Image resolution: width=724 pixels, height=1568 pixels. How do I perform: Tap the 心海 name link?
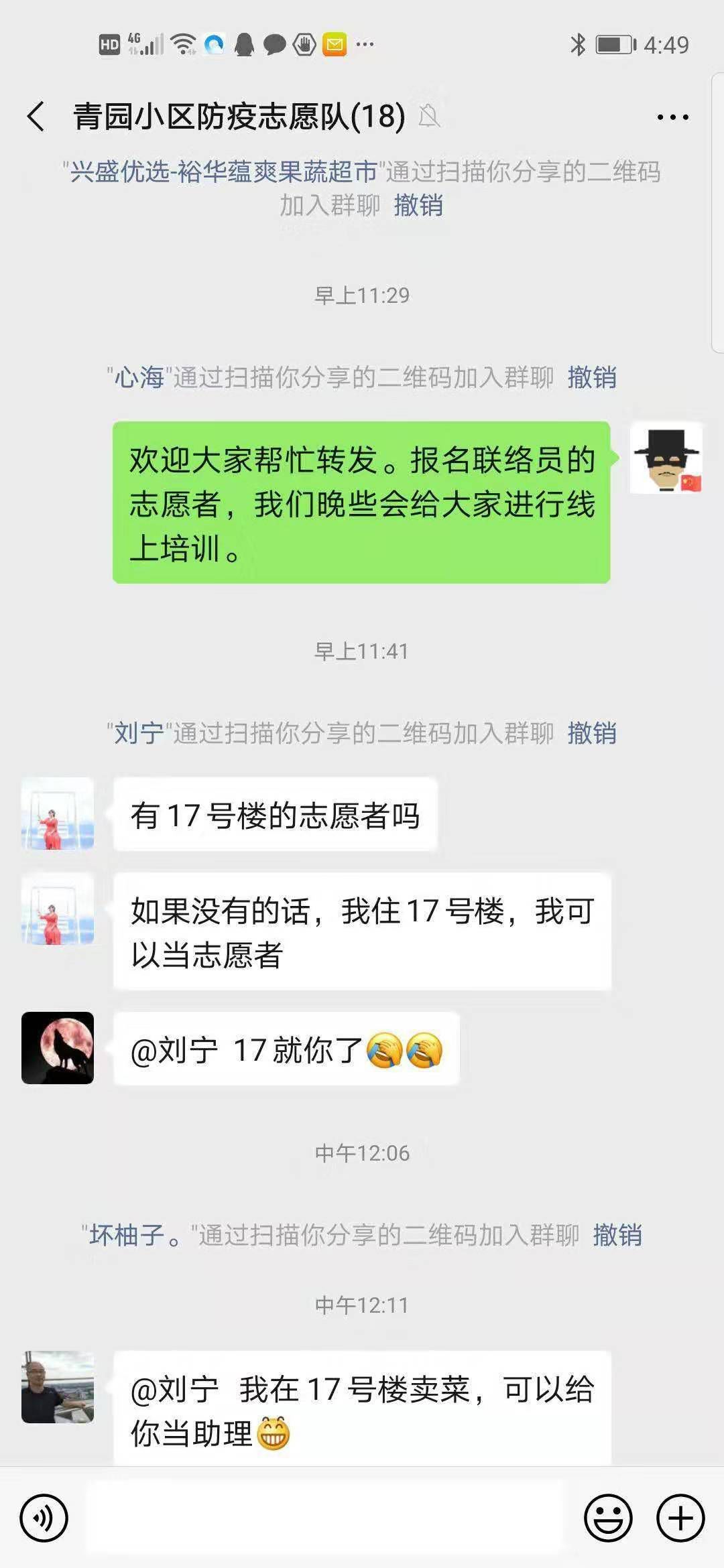pyautogui.click(x=139, y=377)
